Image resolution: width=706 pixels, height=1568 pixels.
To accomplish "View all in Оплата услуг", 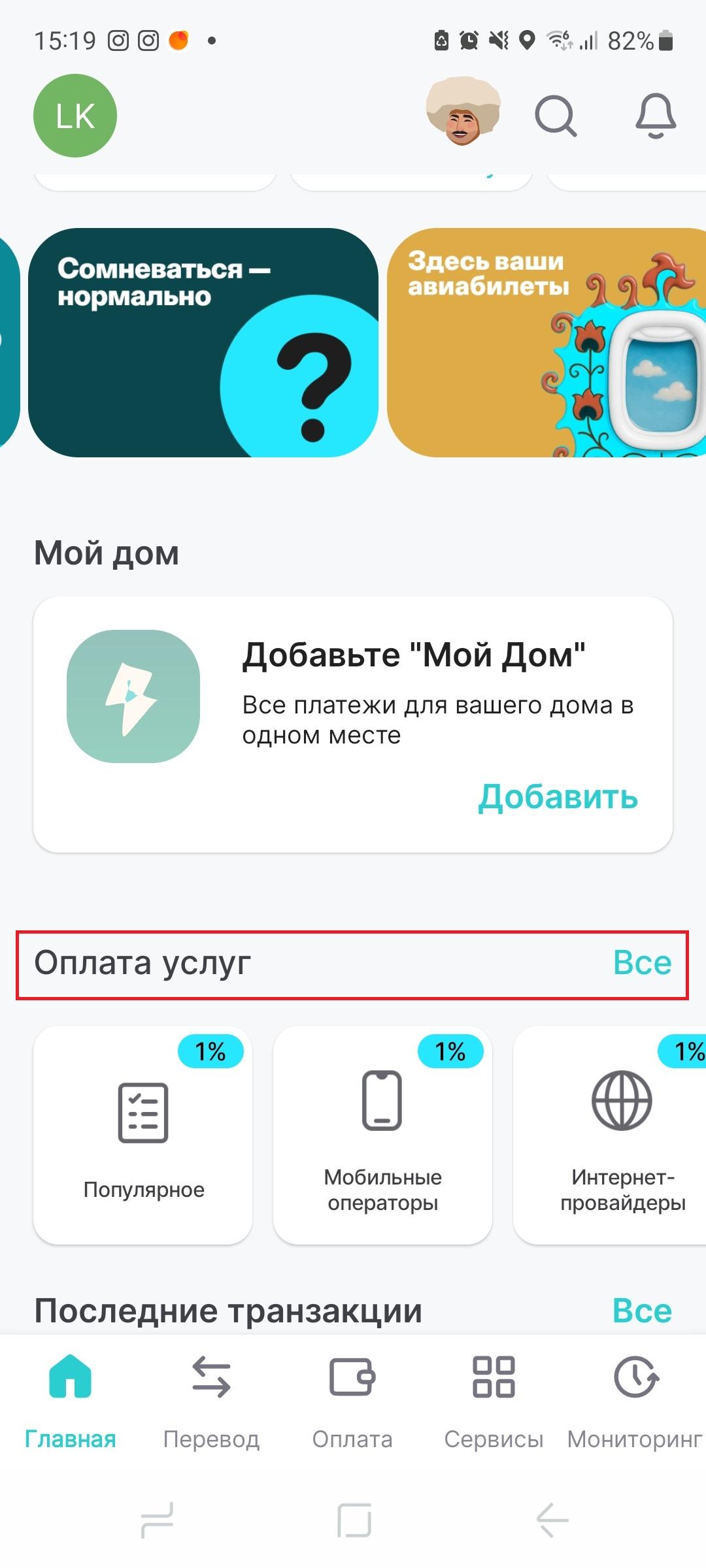I will 642,963.
